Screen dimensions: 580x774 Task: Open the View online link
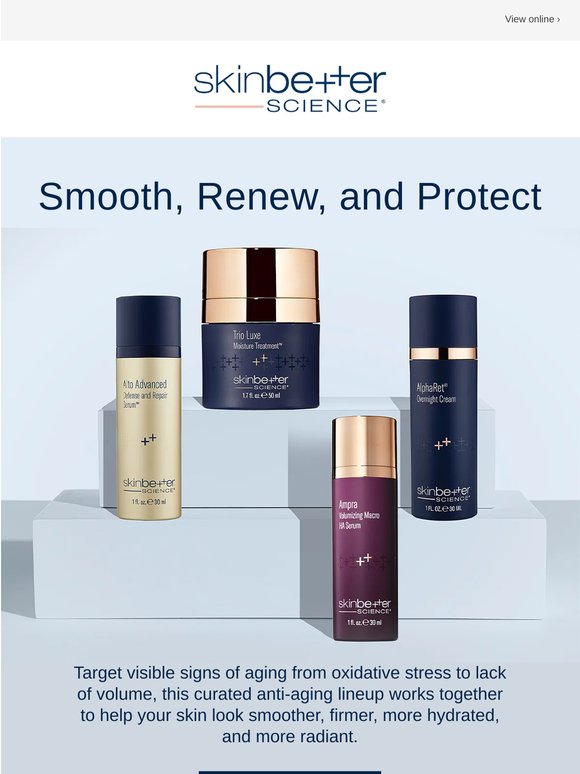pyautogui.click(x=532, y=19)
